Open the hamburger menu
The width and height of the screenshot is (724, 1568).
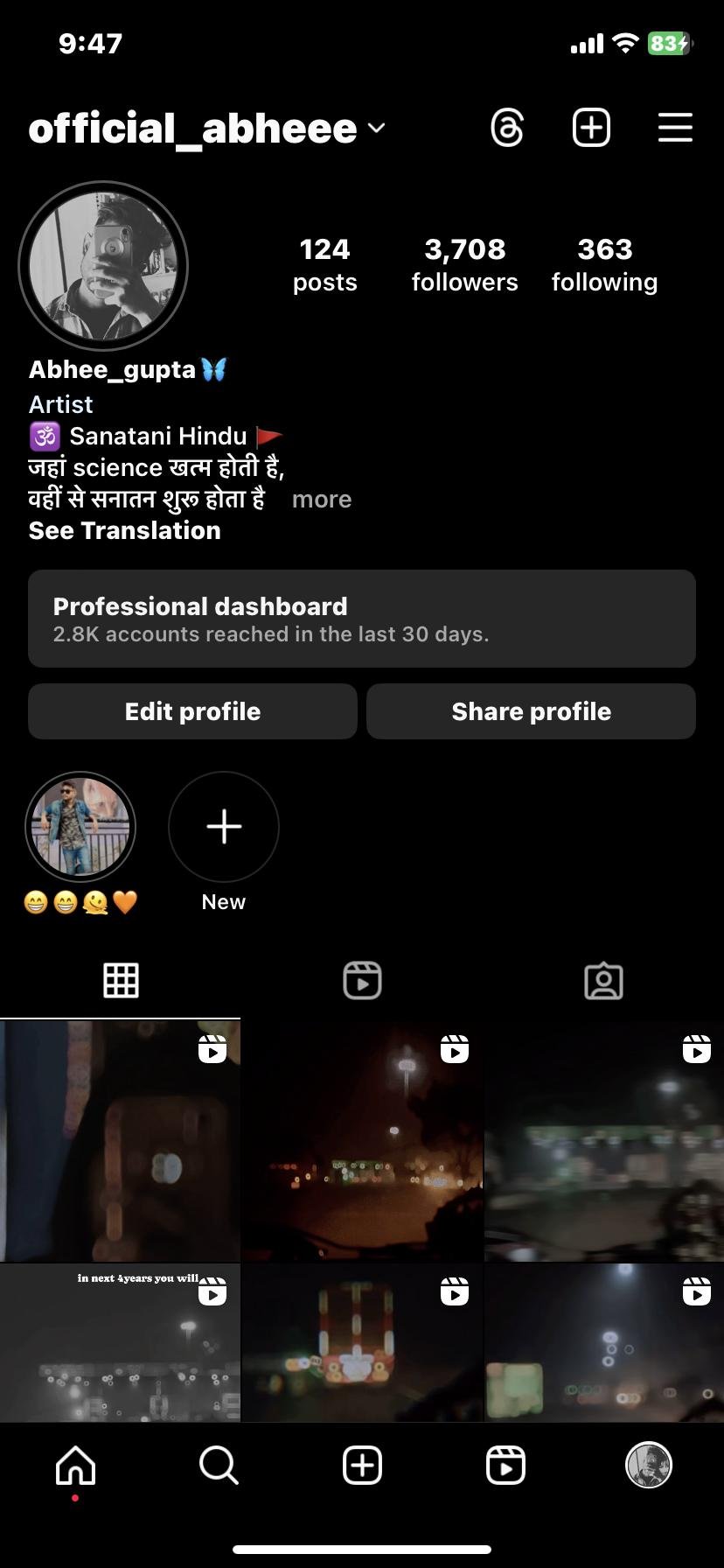coord(675,128)
